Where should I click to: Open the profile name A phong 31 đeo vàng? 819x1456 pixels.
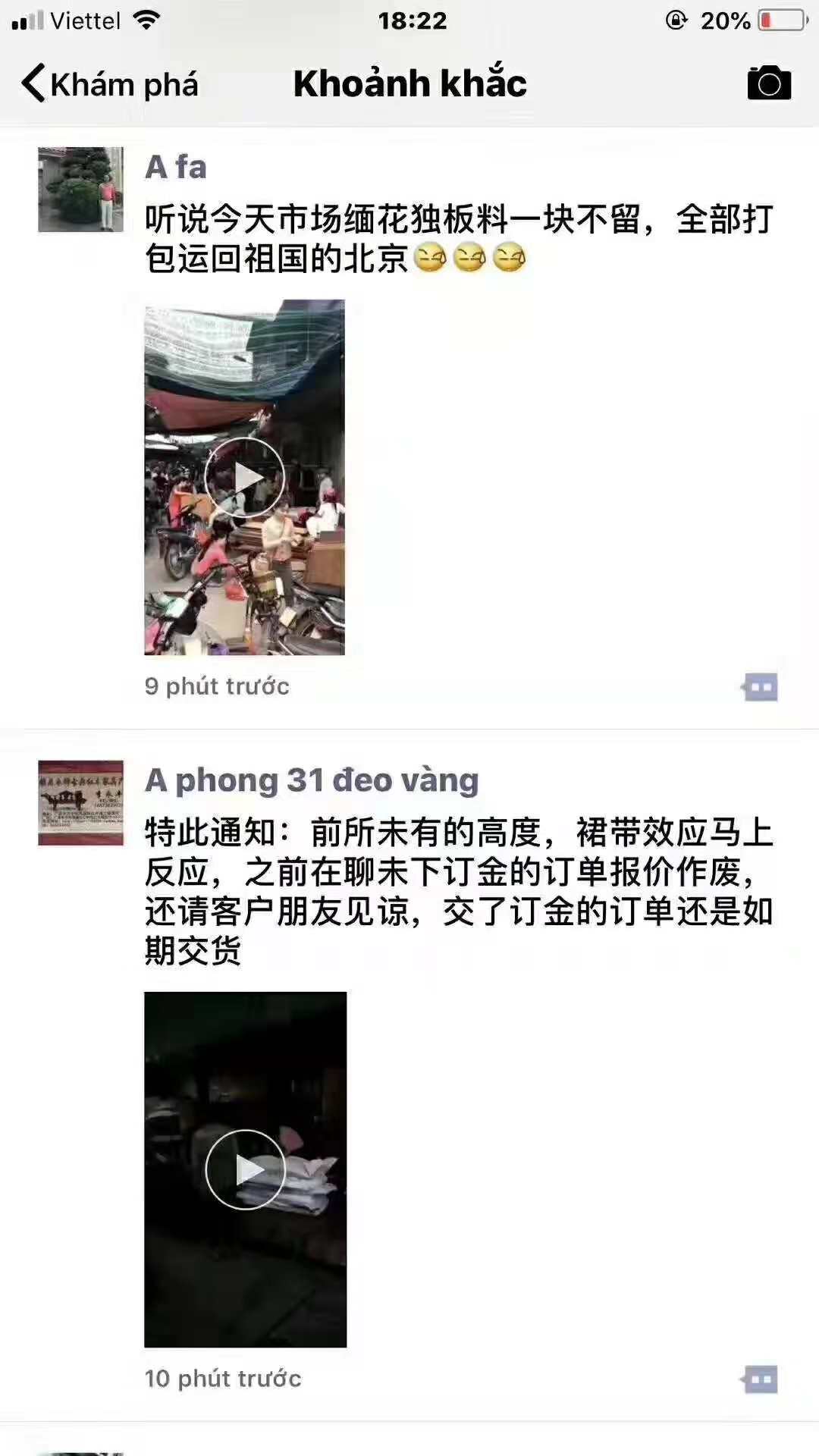[x=312, y=780]
